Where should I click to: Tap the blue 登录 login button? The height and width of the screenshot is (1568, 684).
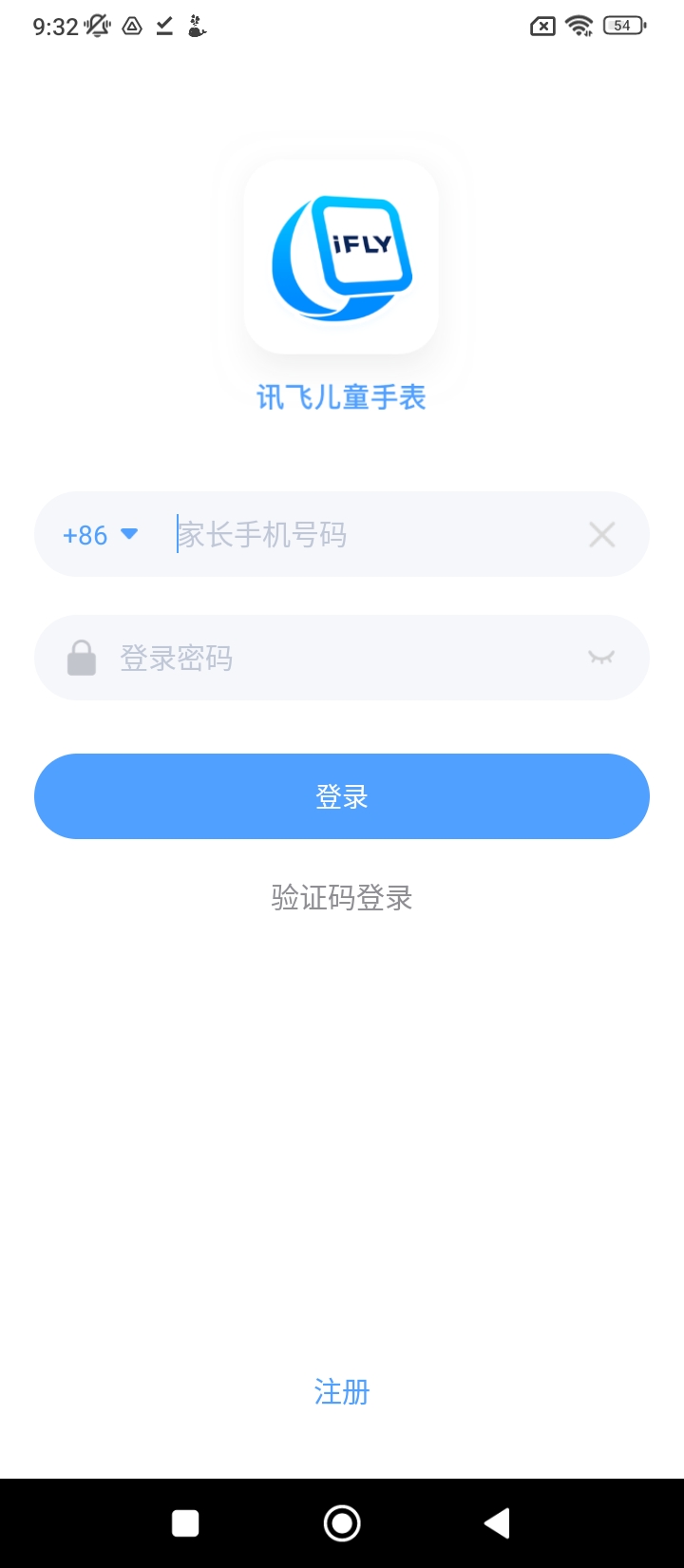point(342,796)
